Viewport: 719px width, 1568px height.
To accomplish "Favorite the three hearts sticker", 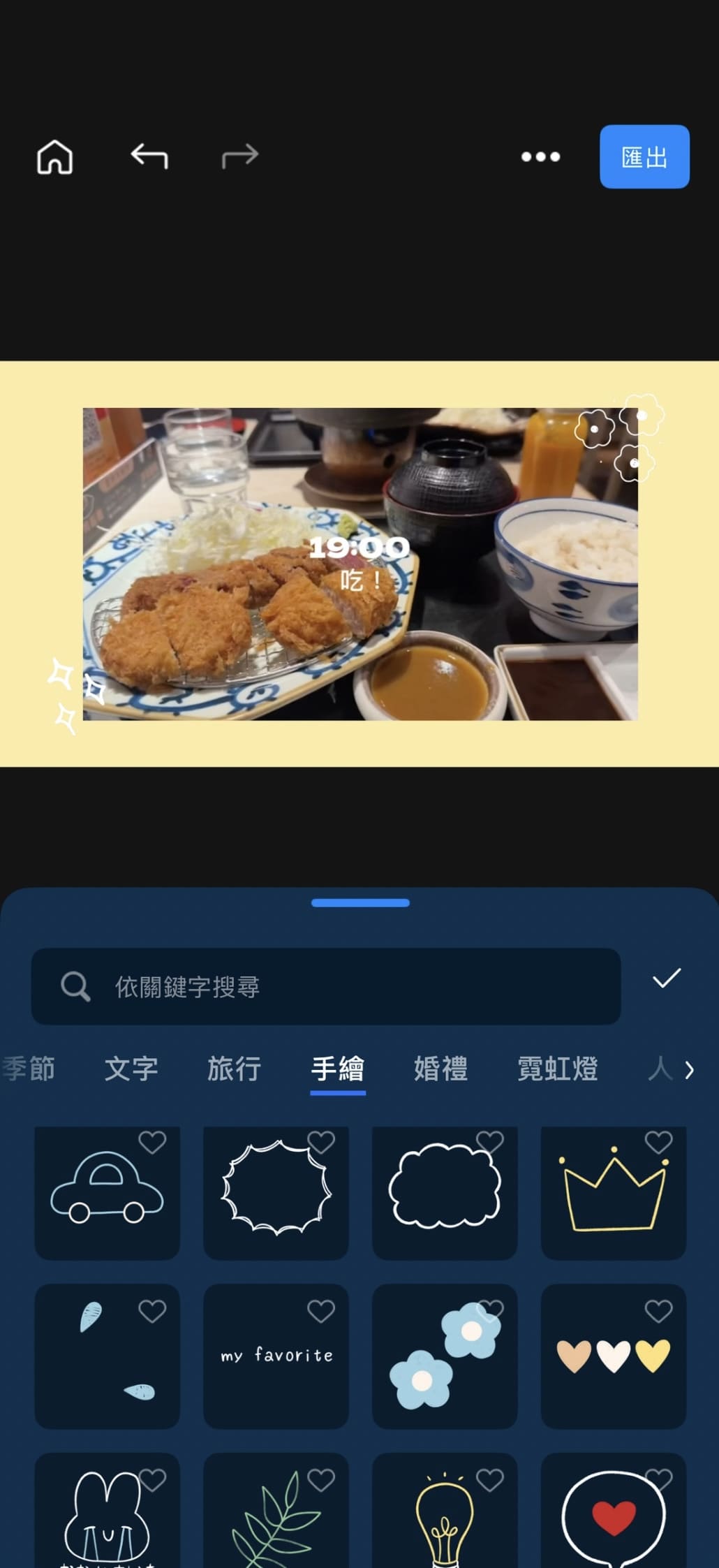I will coord(660,1310).
